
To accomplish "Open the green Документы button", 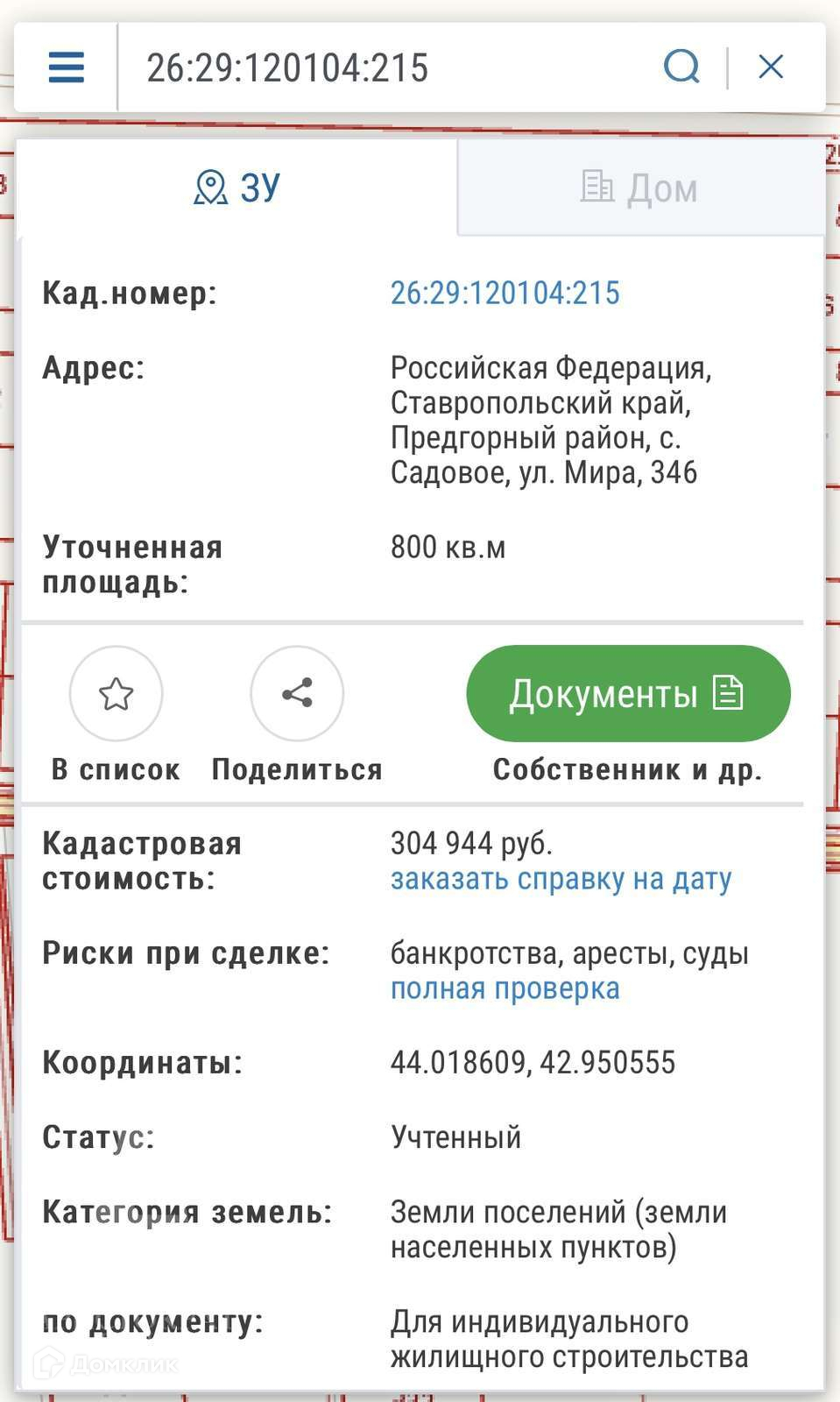I will (628, 694).
